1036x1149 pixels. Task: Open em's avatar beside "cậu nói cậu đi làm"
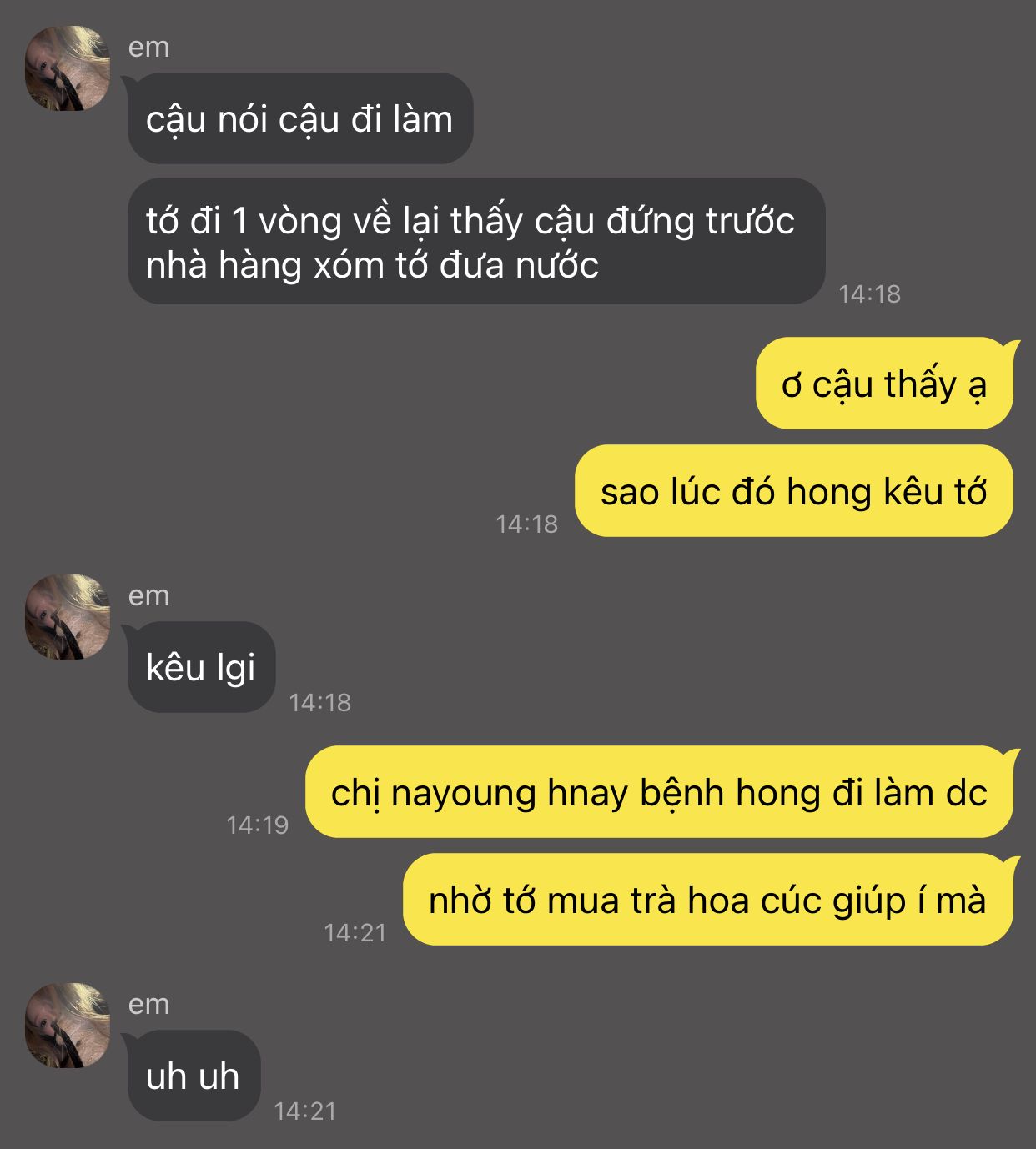pos(68,68)
